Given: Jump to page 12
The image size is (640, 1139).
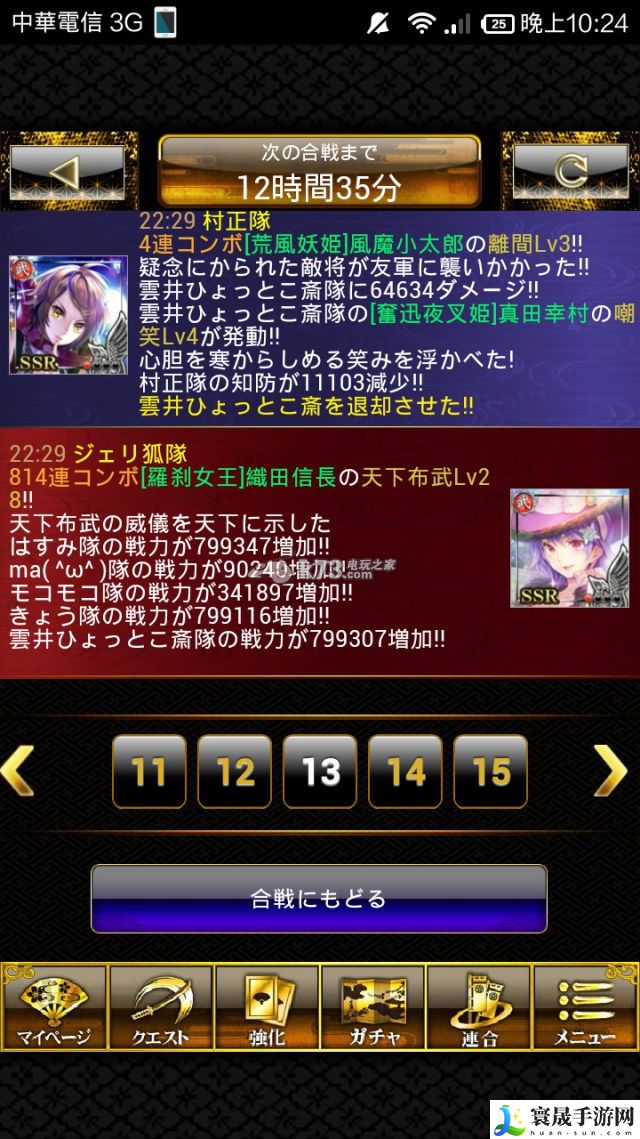Looking at the screenshot, I should (x=235, y=771).
